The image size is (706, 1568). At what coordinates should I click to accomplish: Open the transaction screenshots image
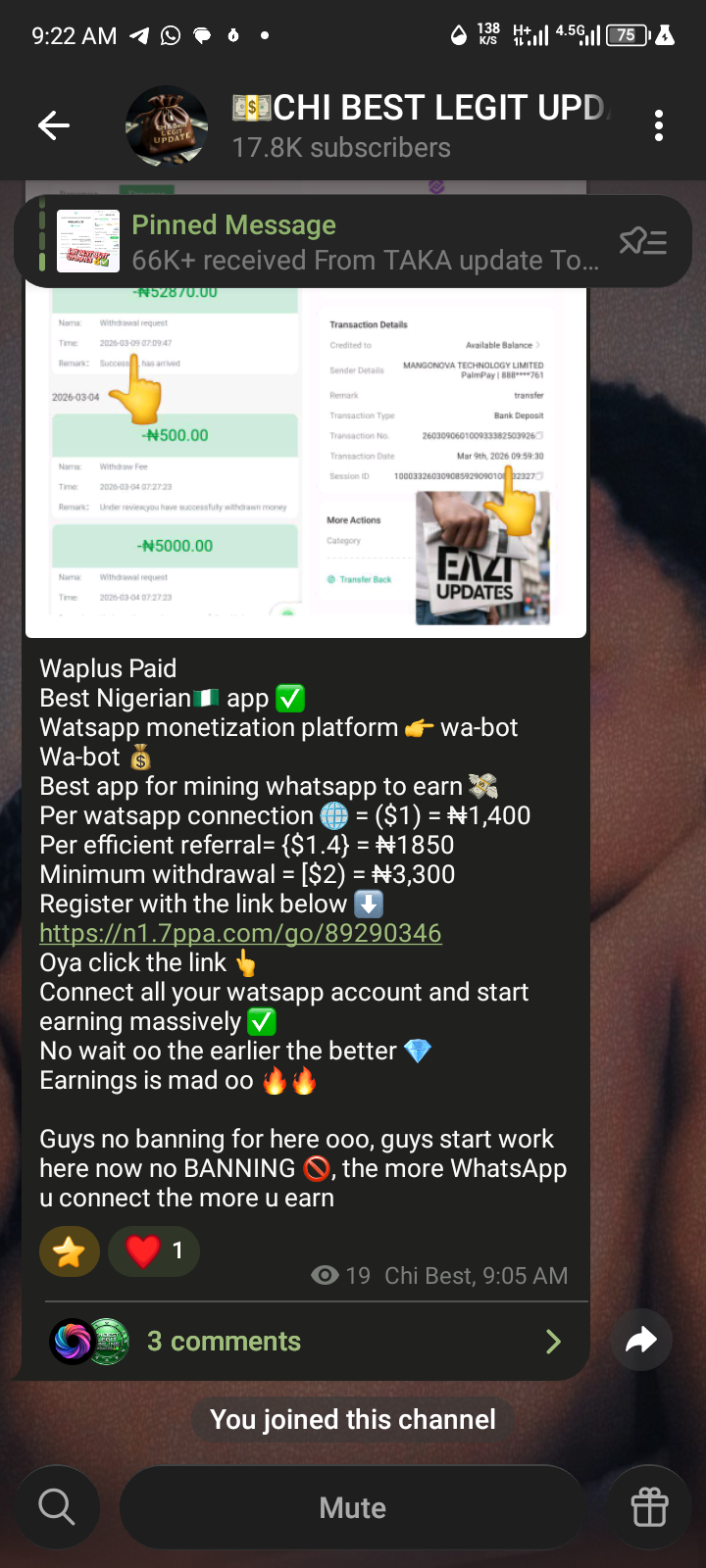[x=305, y=461]
